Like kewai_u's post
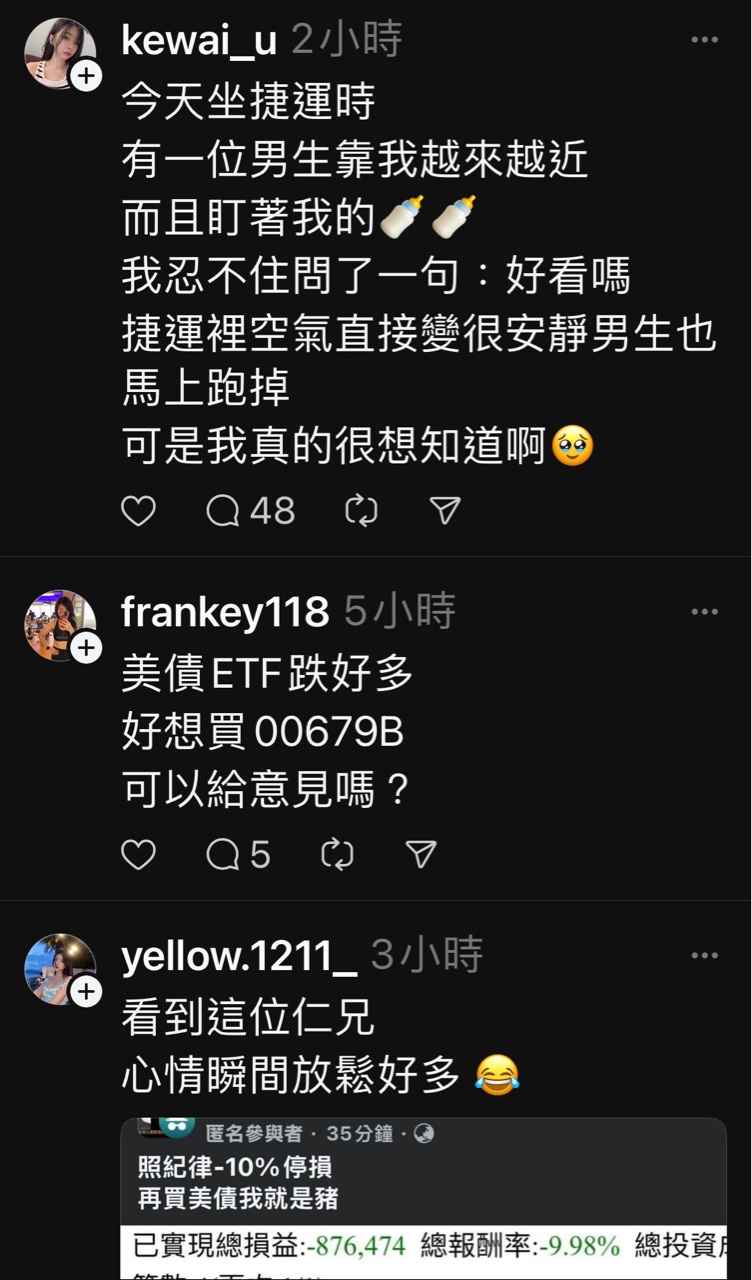The image size is (752, 1280). (138, 511)
